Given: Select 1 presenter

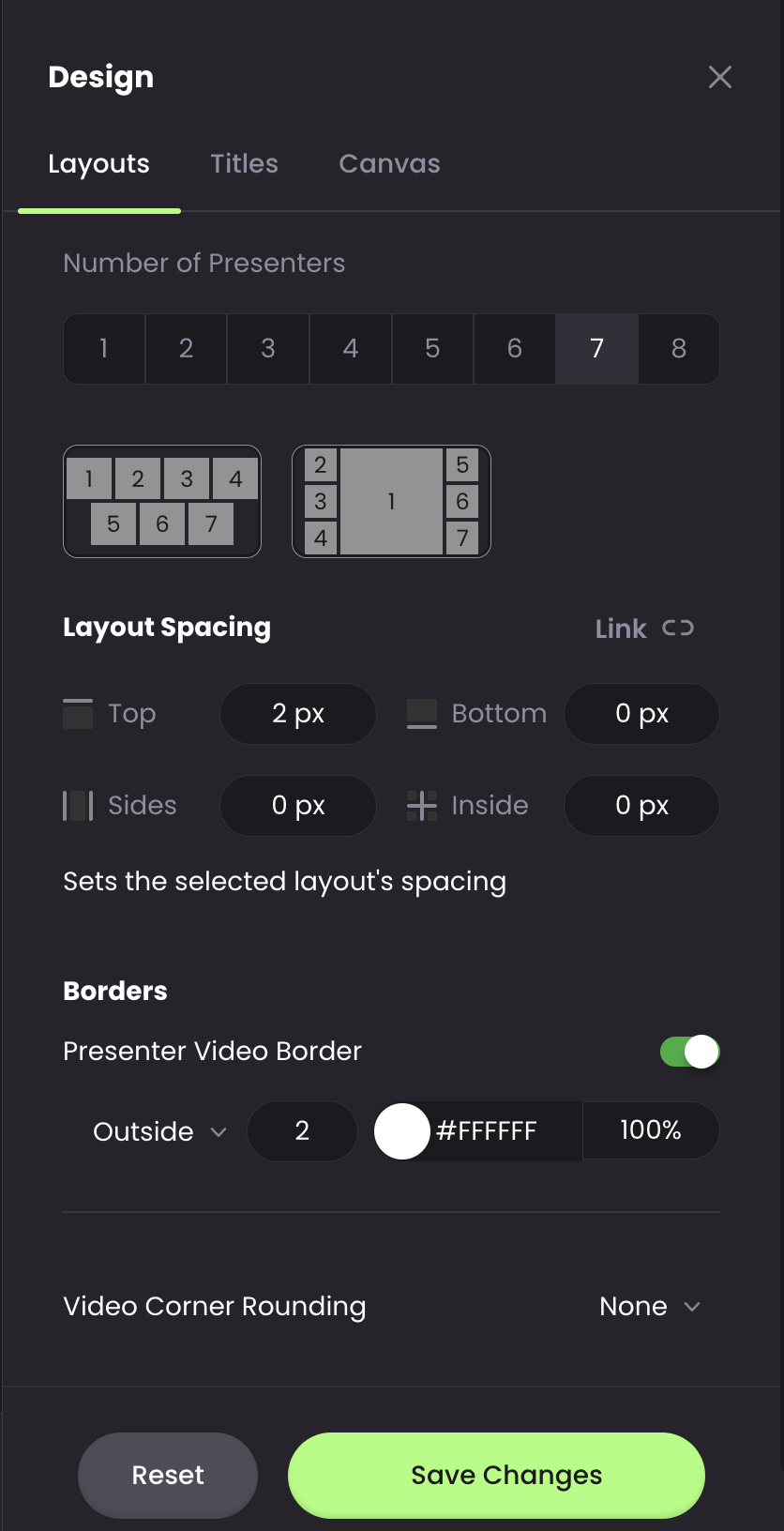Looking at the screenshot, I should coord(104,349).
